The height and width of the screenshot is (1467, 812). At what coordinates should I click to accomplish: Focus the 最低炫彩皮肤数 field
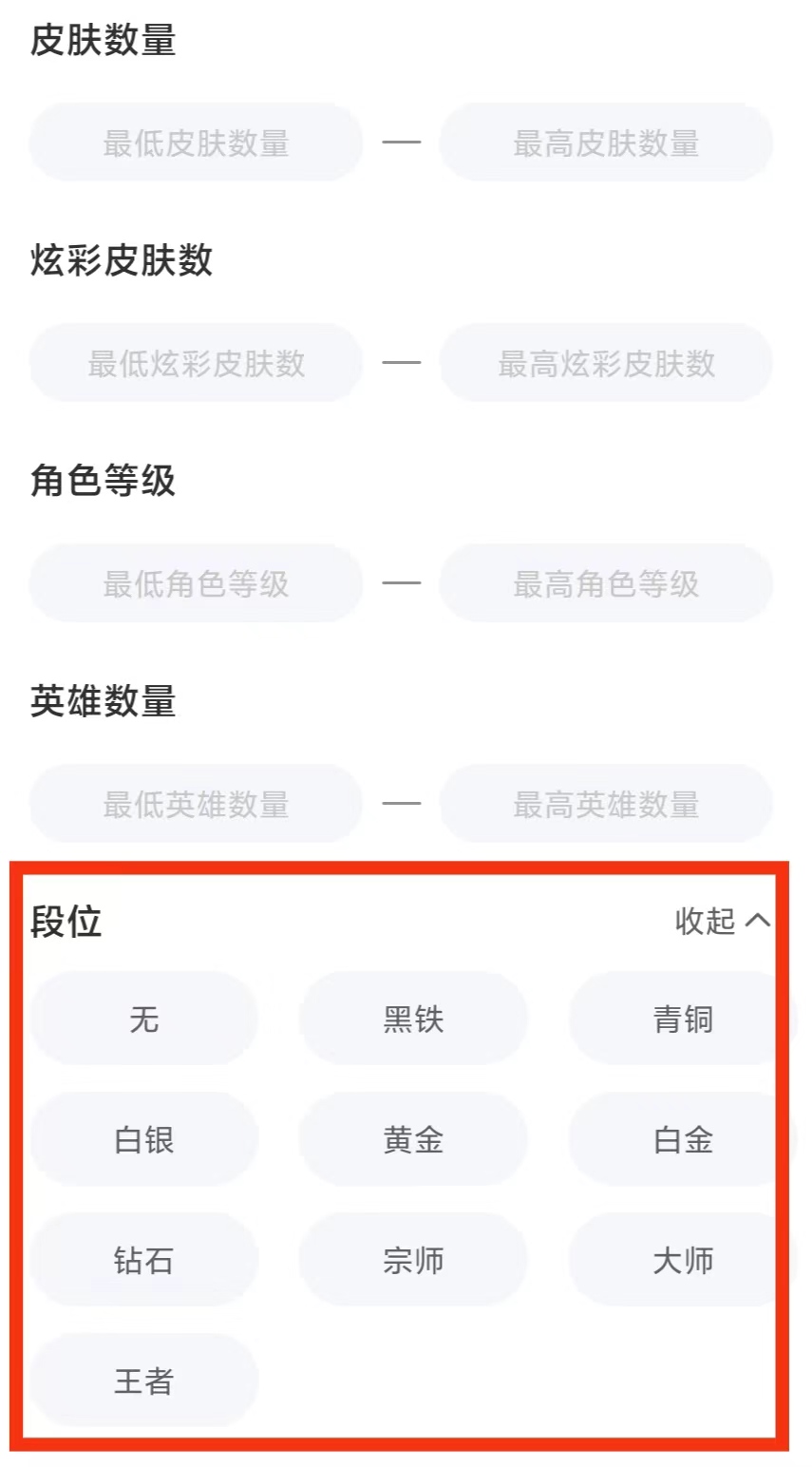196,363
